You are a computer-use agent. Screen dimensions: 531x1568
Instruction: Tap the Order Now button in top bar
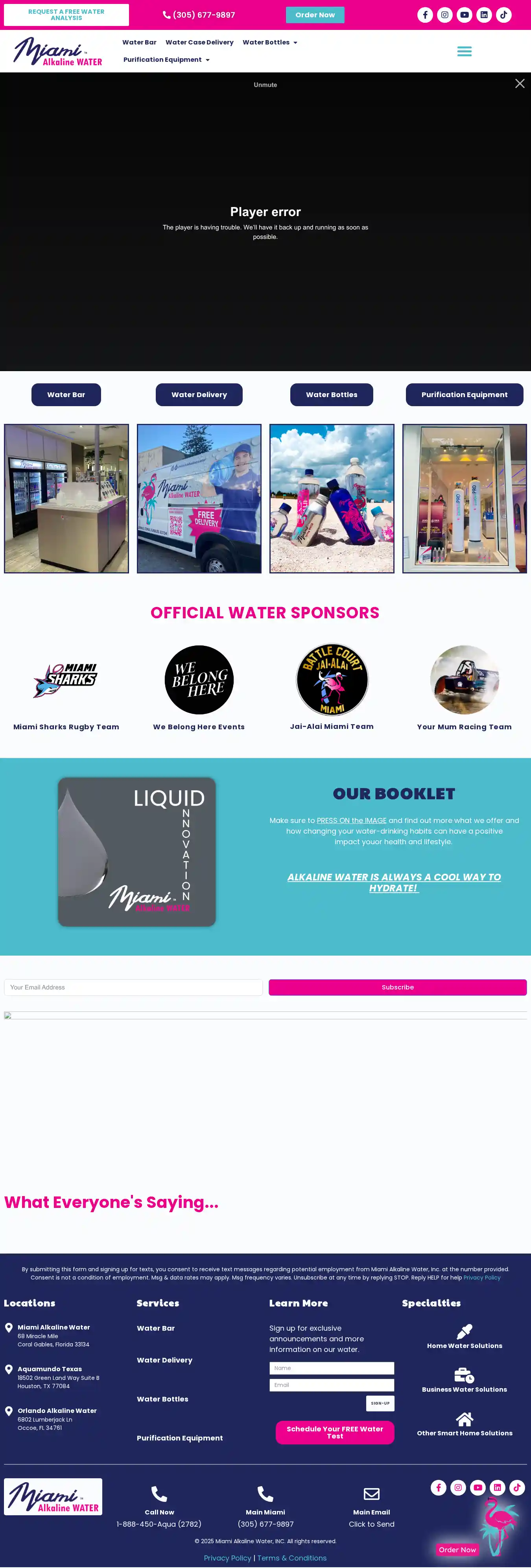(314, 15)
